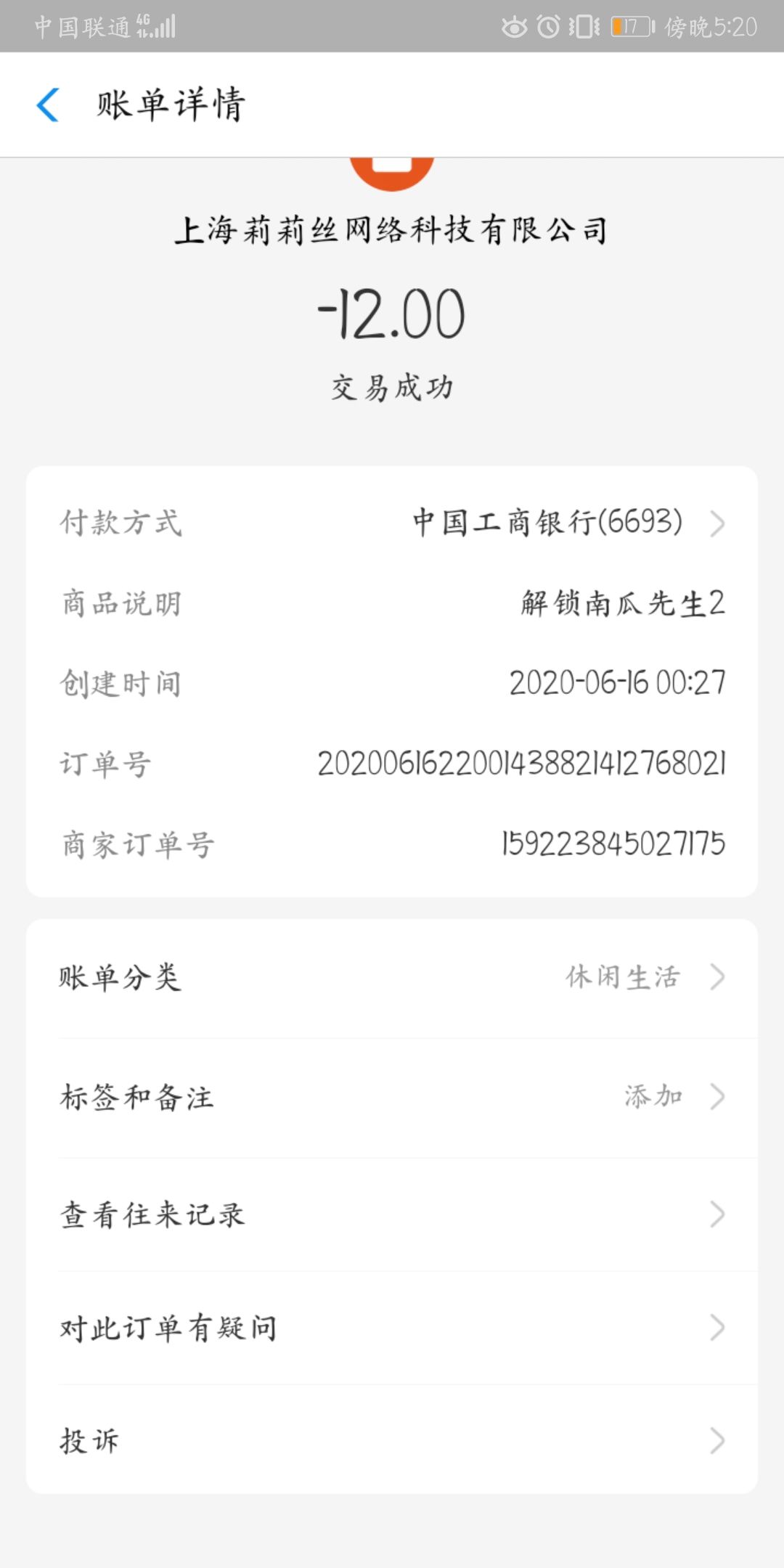Open 查看往来记录

pos(392,1214)
